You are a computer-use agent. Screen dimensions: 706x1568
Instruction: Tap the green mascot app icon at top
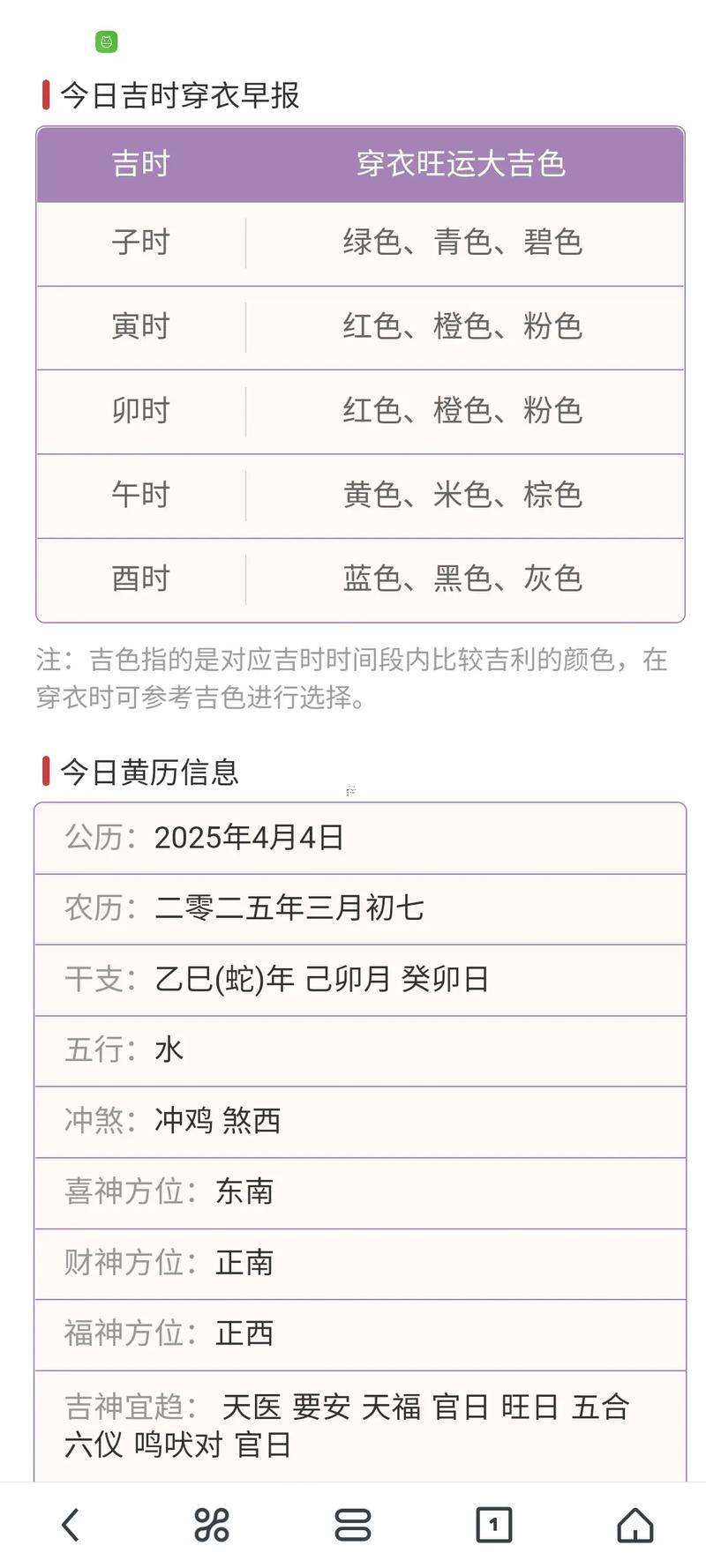106,41
